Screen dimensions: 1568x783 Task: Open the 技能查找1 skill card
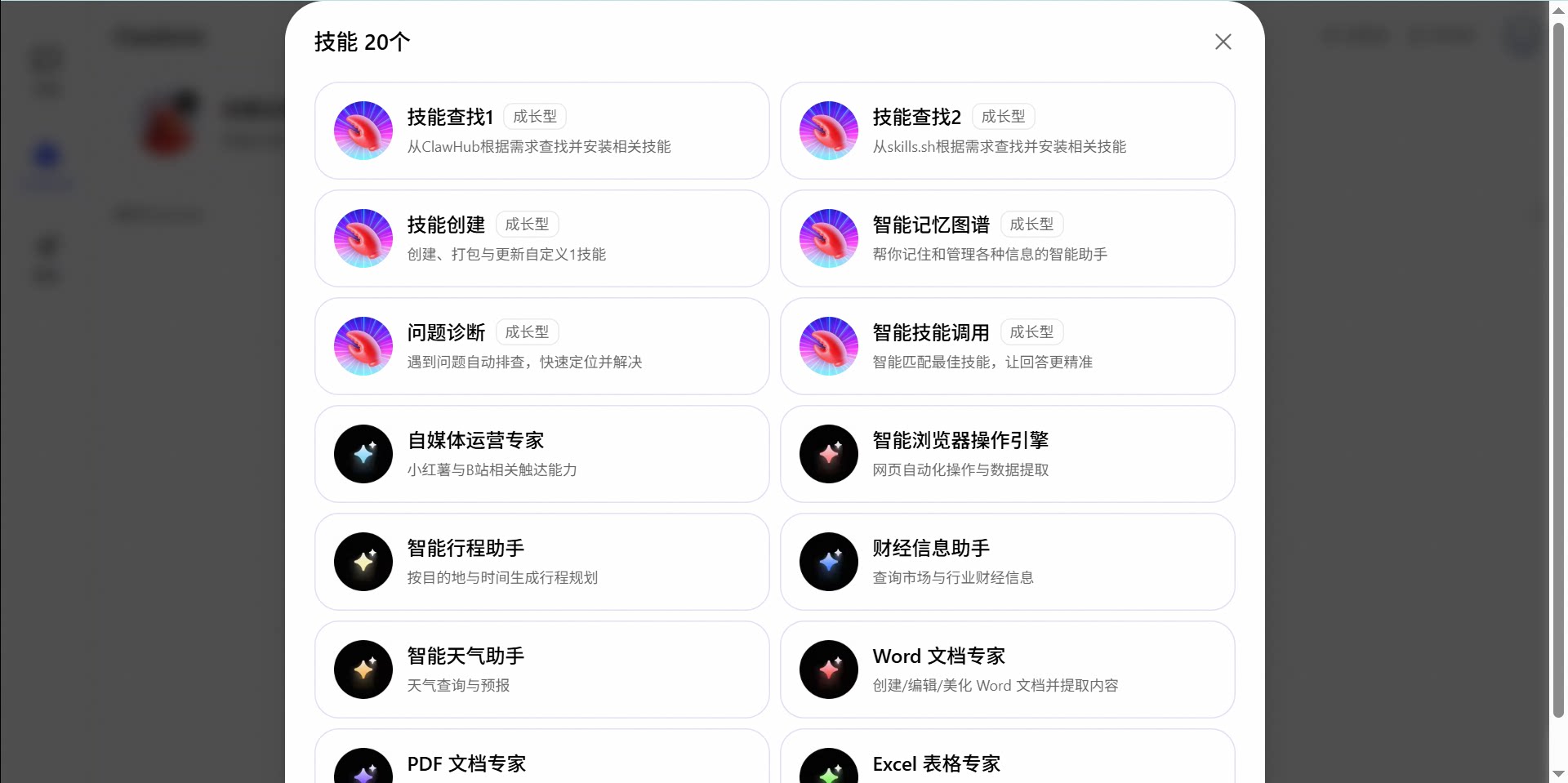pyautogui.click(x=541, y=131)
